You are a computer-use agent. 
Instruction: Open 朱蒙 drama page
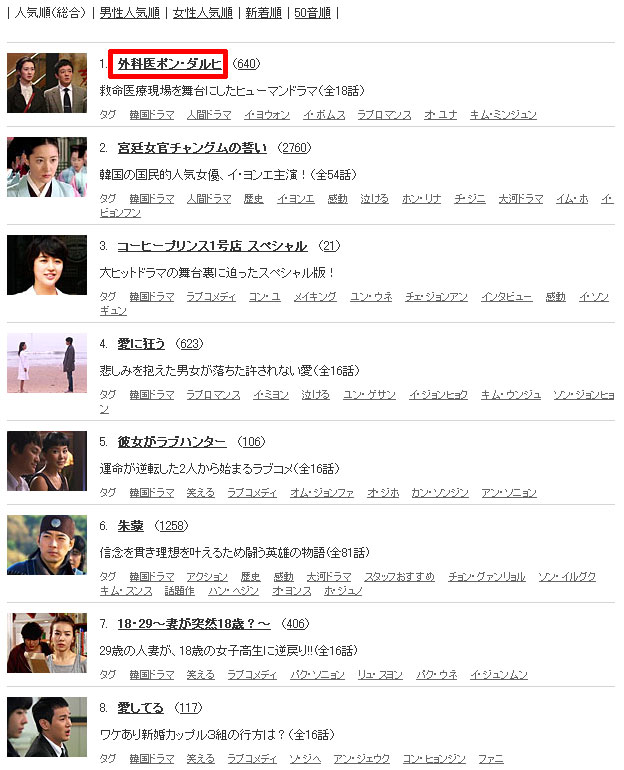pos(131,526)
